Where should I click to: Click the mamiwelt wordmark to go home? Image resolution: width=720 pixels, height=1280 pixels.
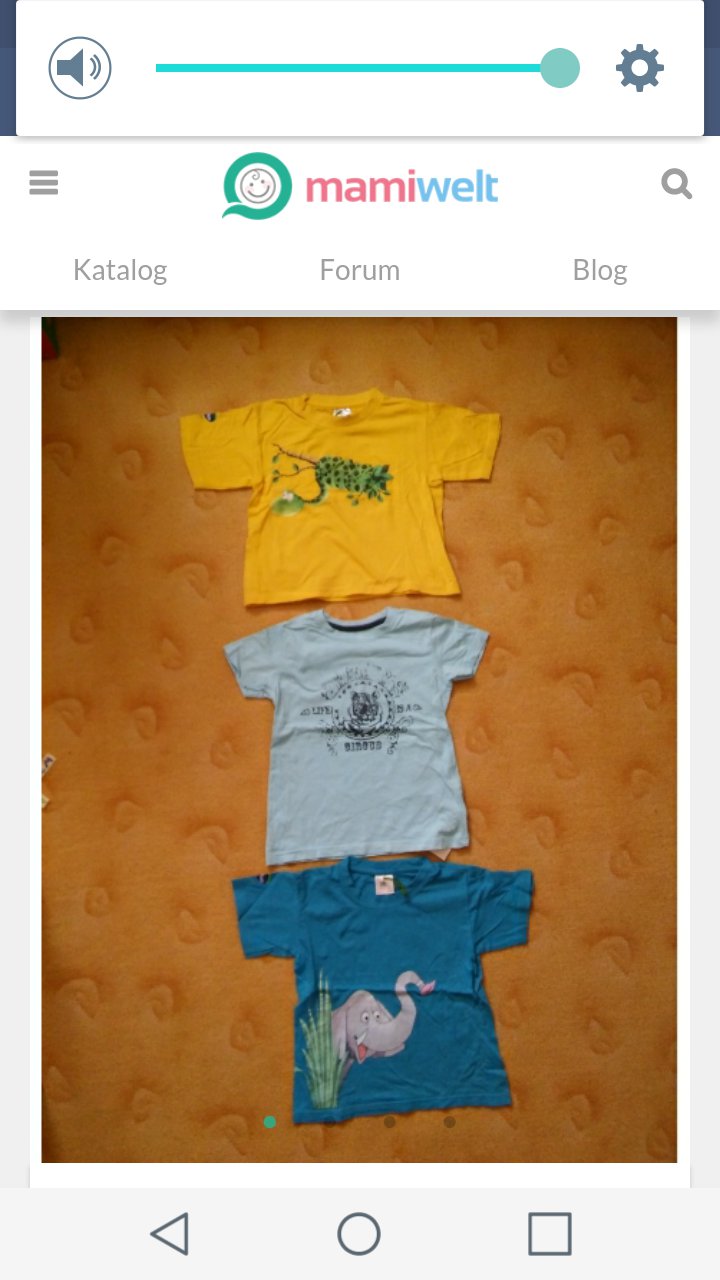point(400,184)
